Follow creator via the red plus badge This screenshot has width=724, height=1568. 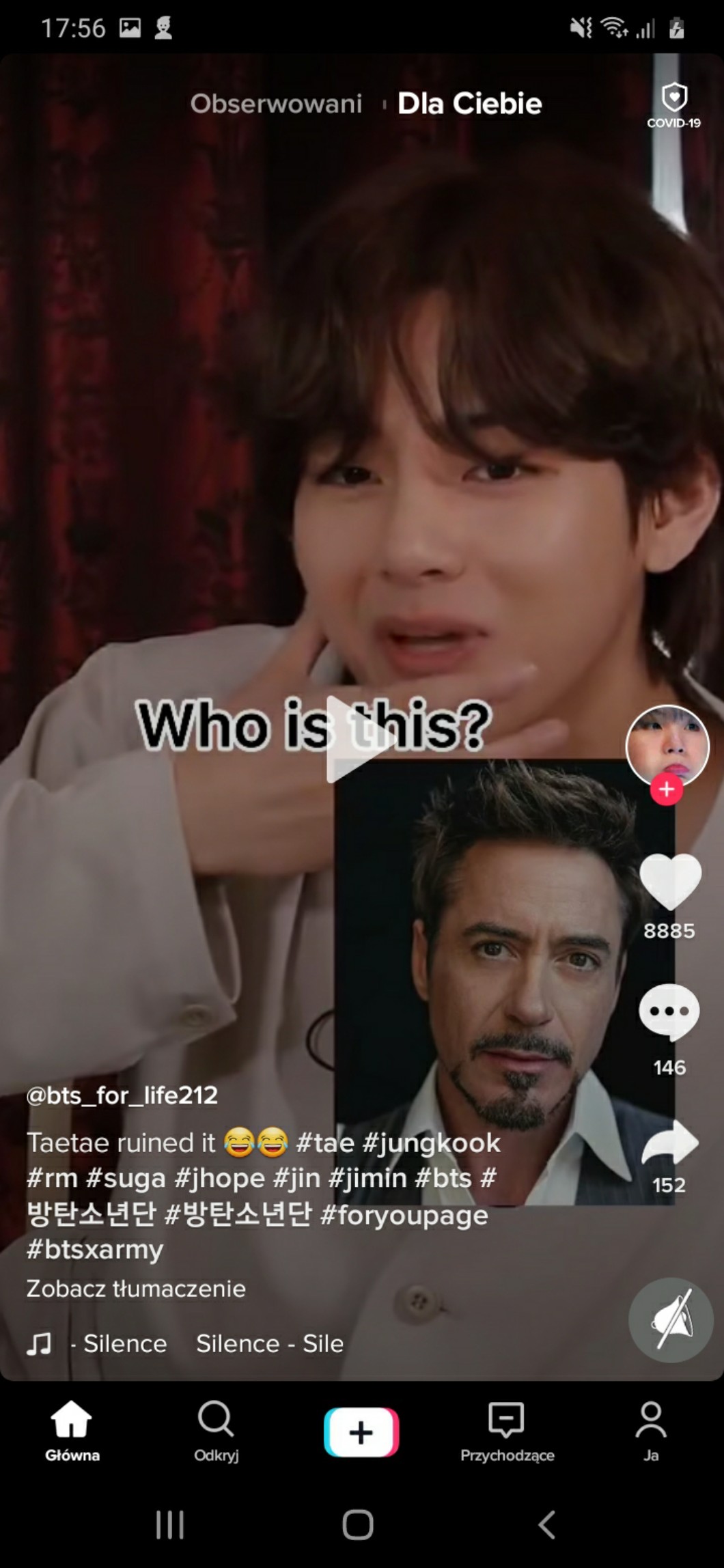tap(667, 789)
